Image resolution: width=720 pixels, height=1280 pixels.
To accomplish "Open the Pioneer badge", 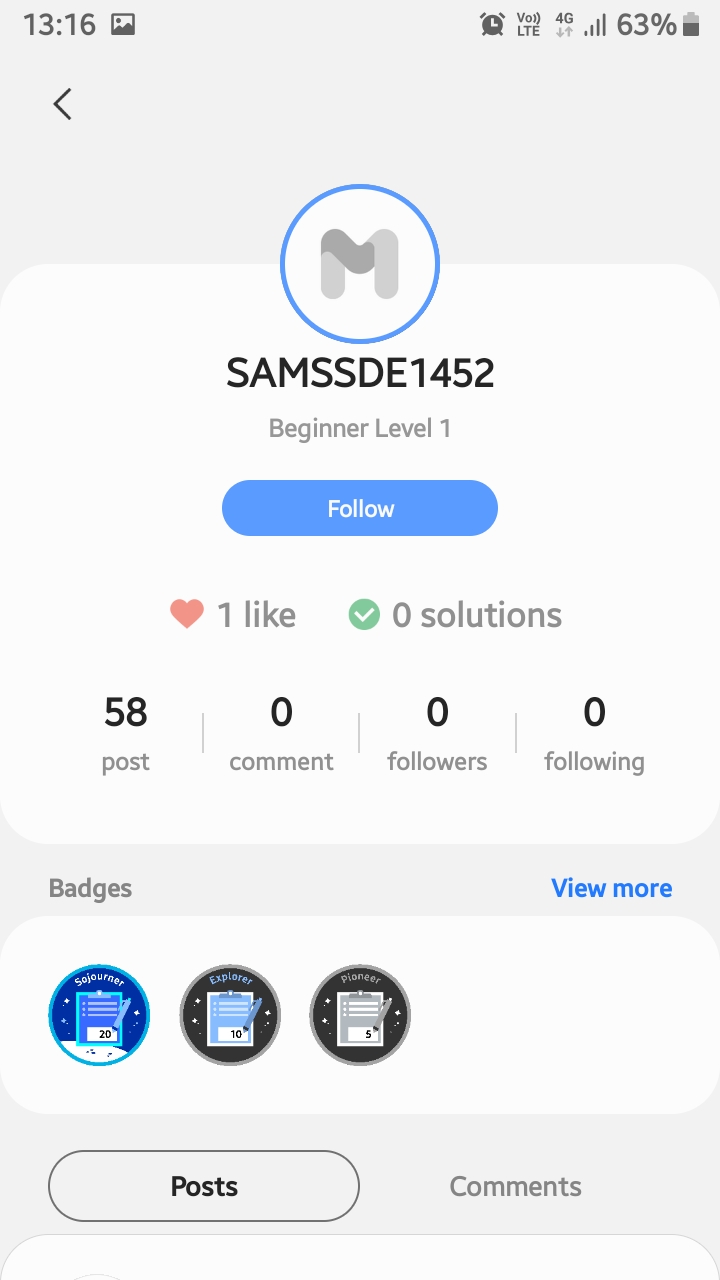I will (x=360, y=1015).
